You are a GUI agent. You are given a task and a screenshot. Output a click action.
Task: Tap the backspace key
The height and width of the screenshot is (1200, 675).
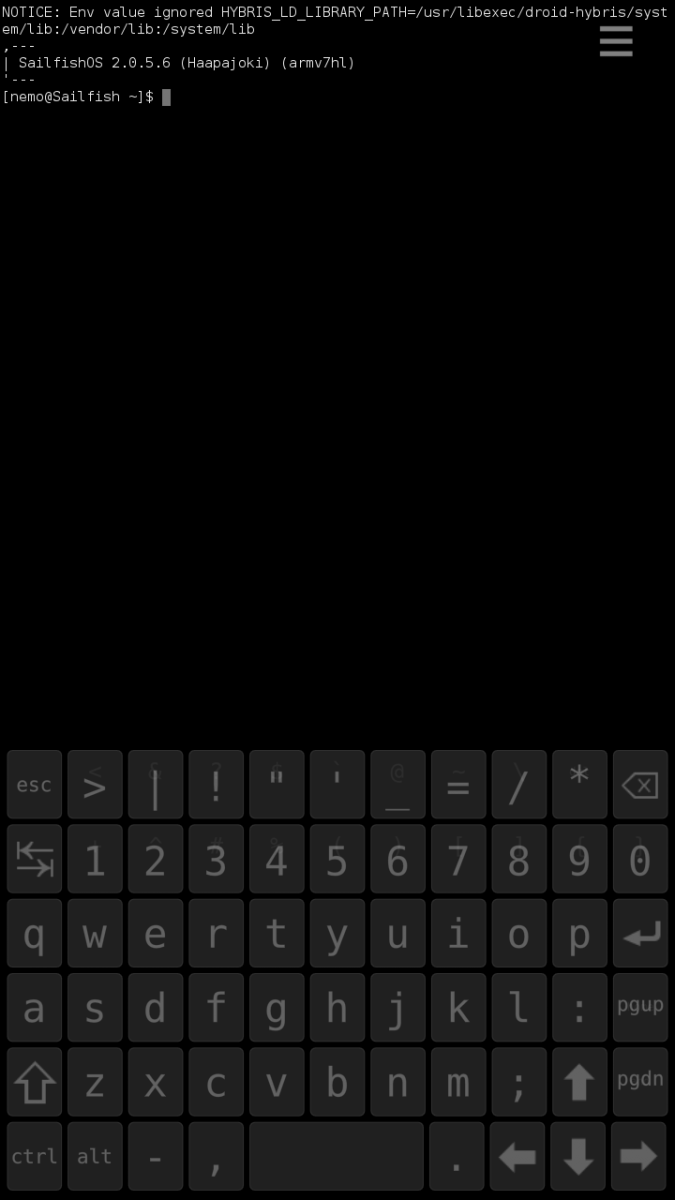click(x=640, y=785)
